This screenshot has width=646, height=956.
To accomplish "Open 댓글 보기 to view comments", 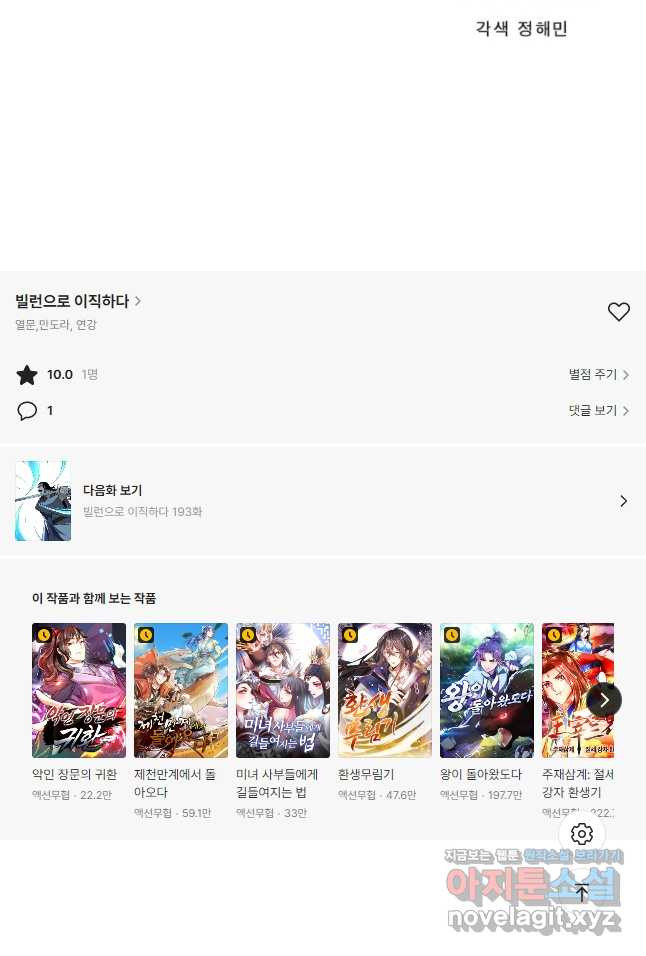I will tap(598, 411).
